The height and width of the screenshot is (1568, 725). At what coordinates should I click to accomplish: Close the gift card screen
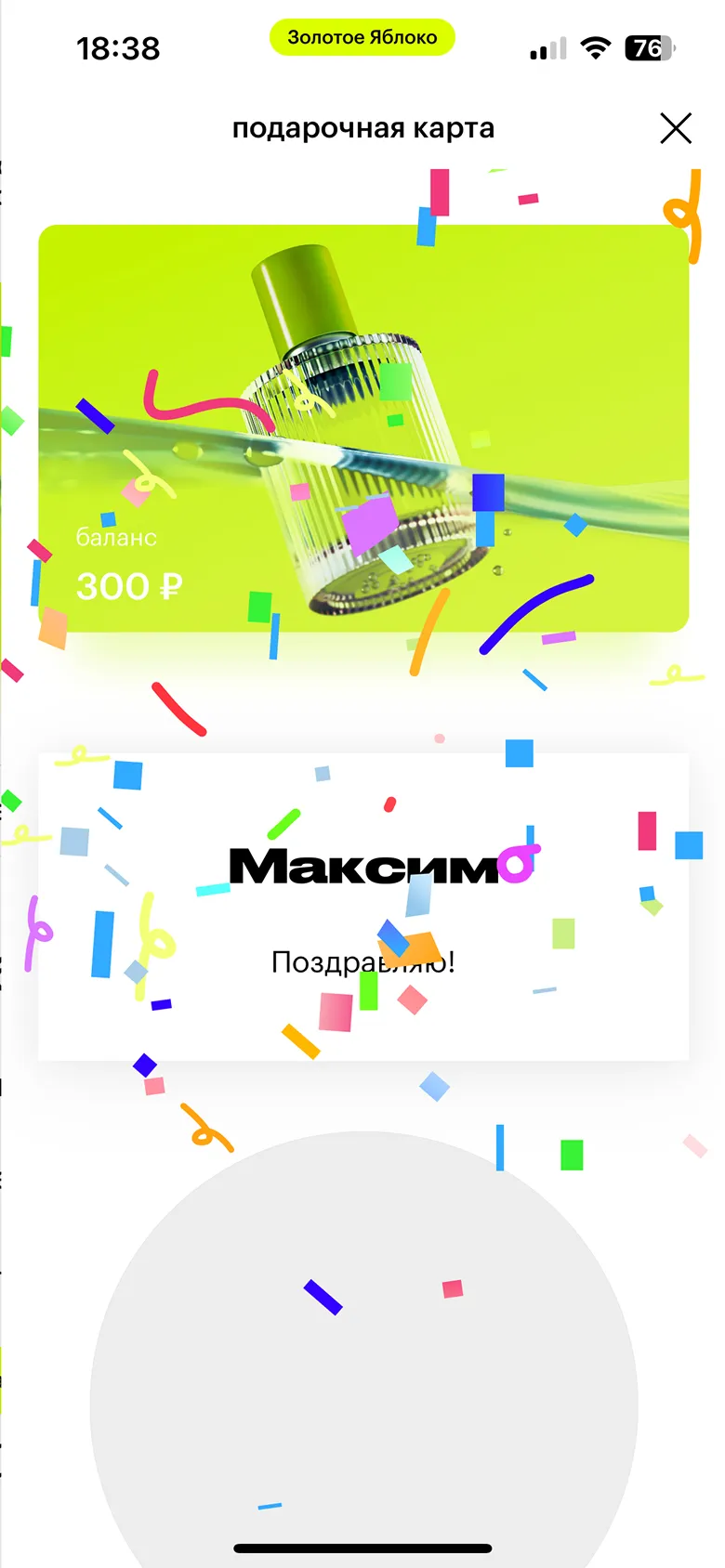pyautogui.click(x=676, y=128)
